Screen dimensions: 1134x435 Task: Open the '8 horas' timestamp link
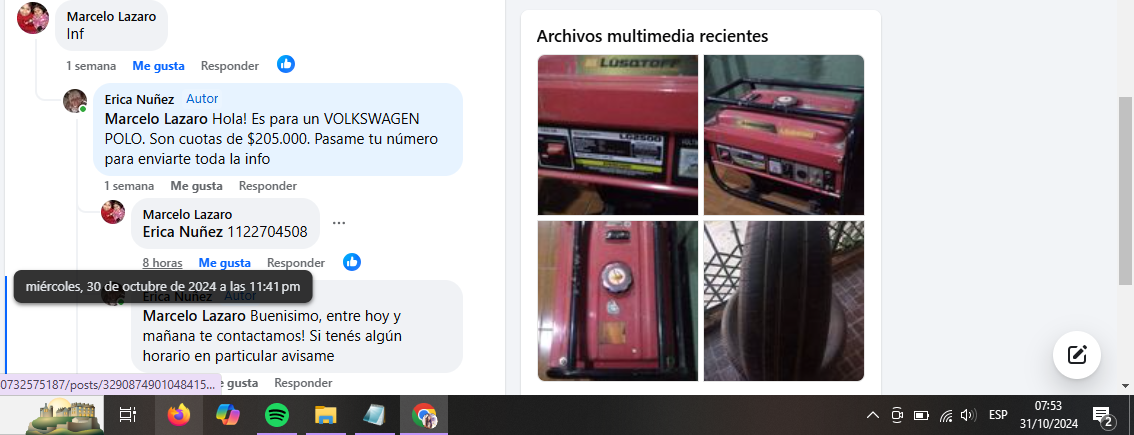click(162, 263)
